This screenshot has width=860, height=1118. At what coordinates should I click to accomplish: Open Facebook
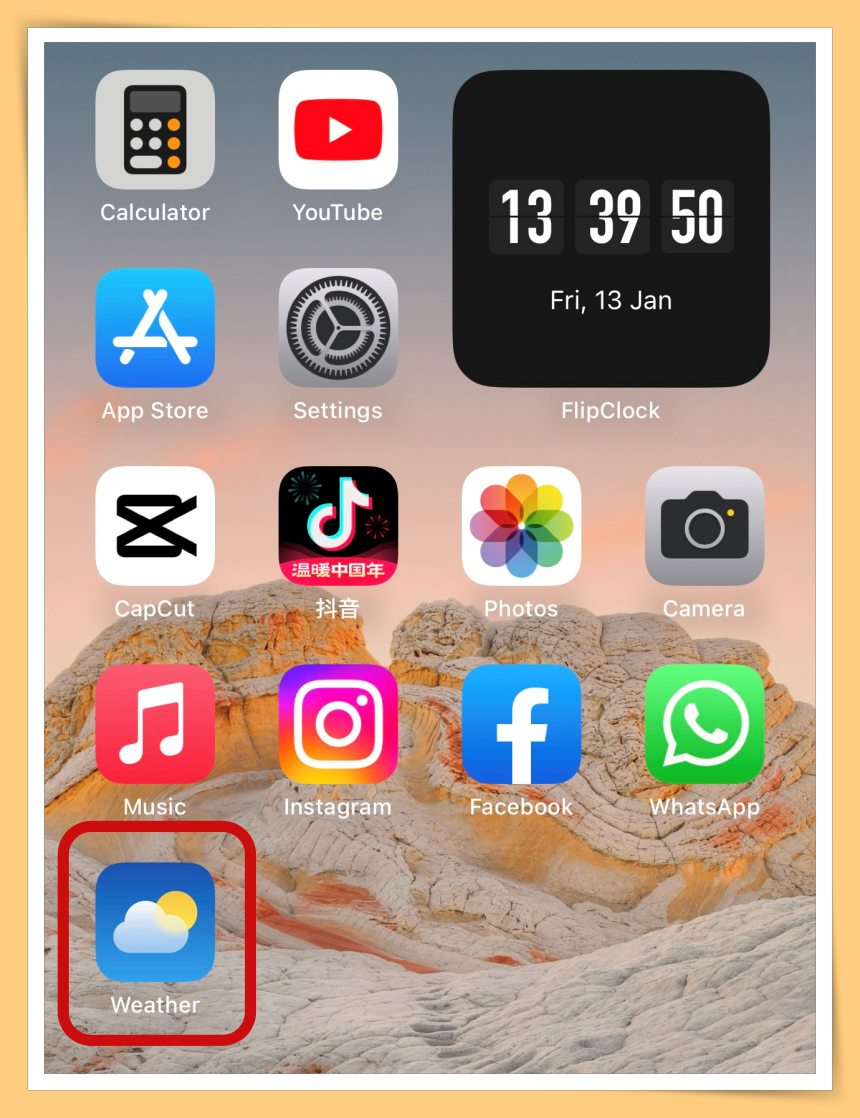(521, 724)
